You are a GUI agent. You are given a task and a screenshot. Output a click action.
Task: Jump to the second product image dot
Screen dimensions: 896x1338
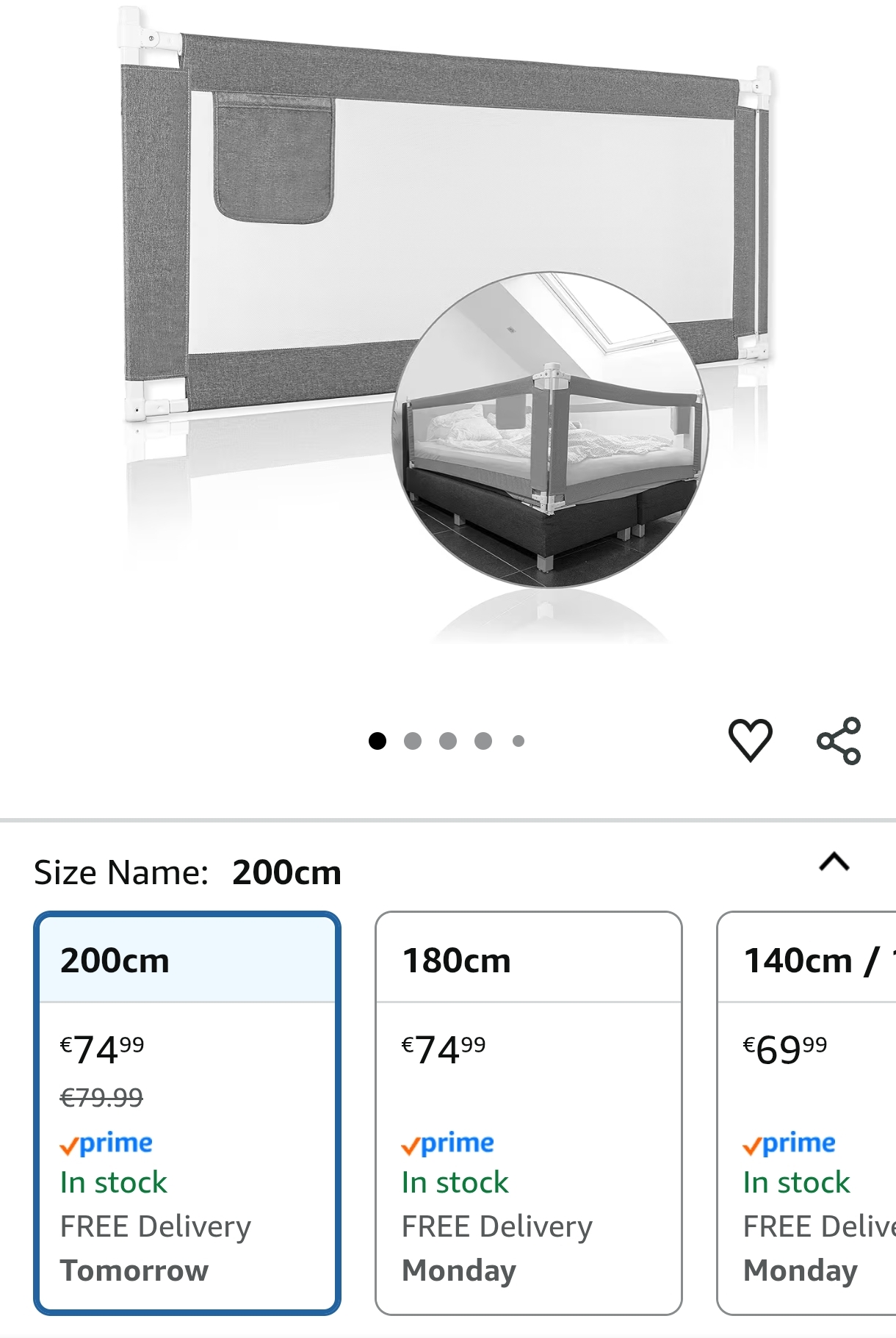[413, 741]
